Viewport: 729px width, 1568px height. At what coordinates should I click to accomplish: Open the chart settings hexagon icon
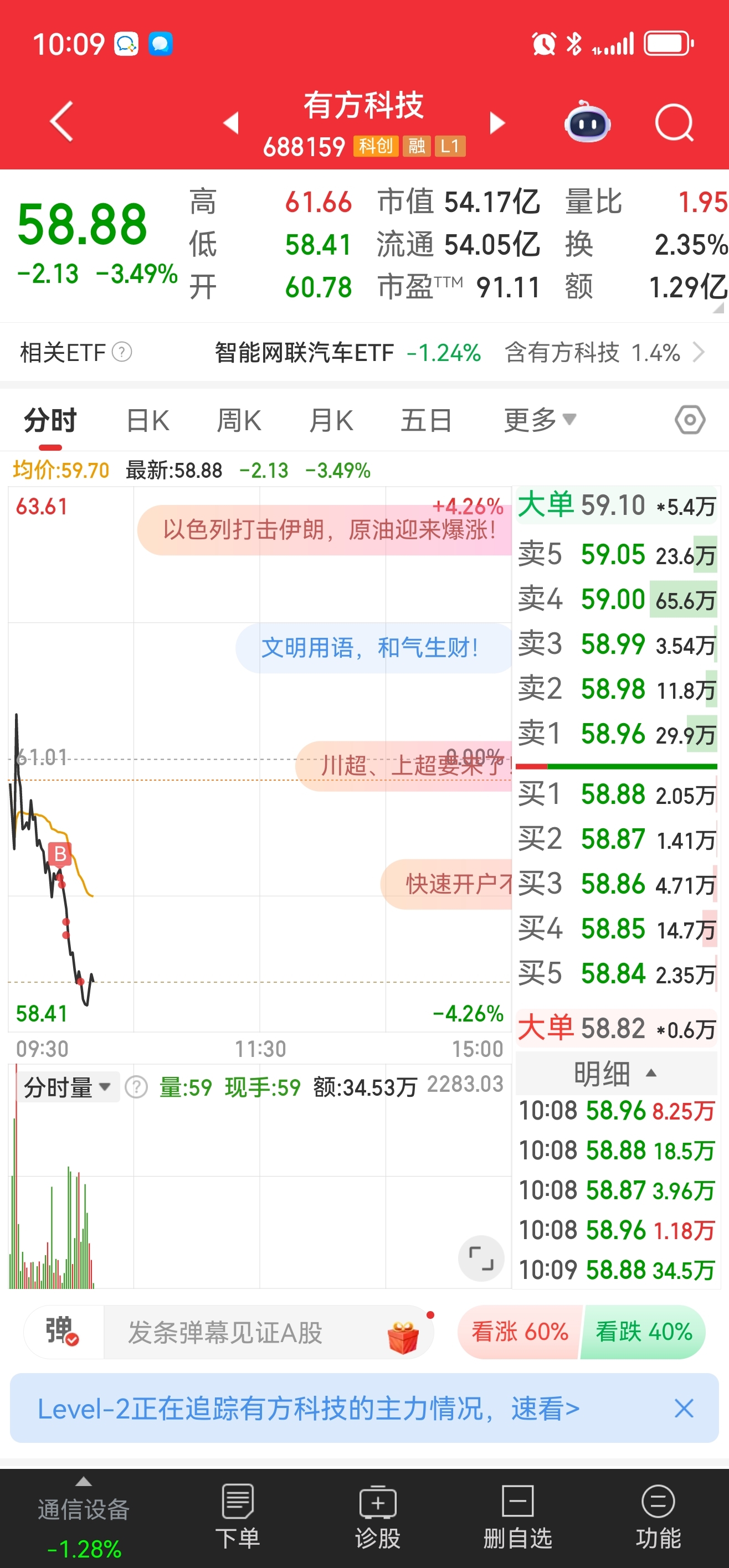click(x=690, y=420)
